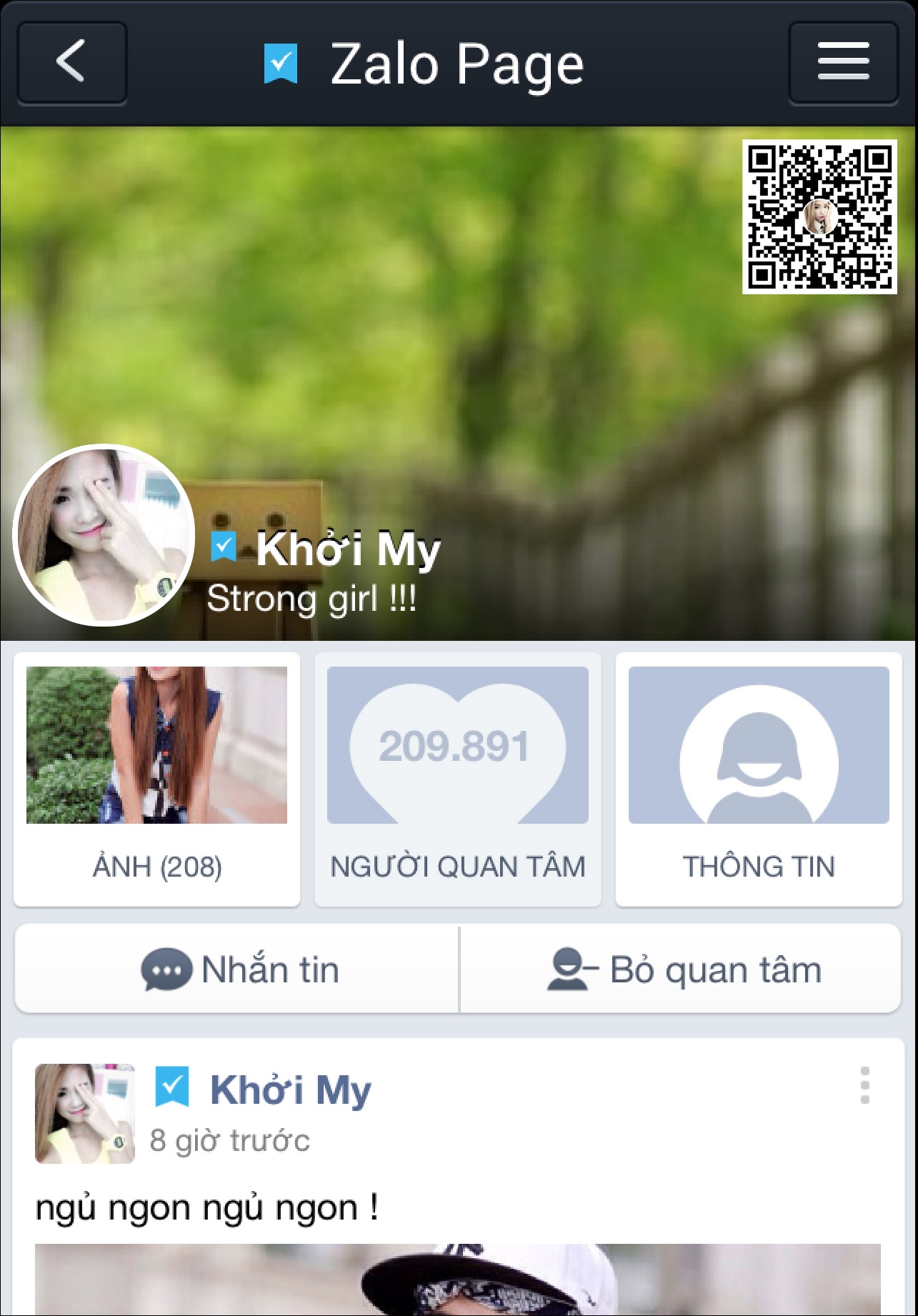Open the THÔNG TIN info tile
Viewport: 918px width, 1316px height.
759,779
